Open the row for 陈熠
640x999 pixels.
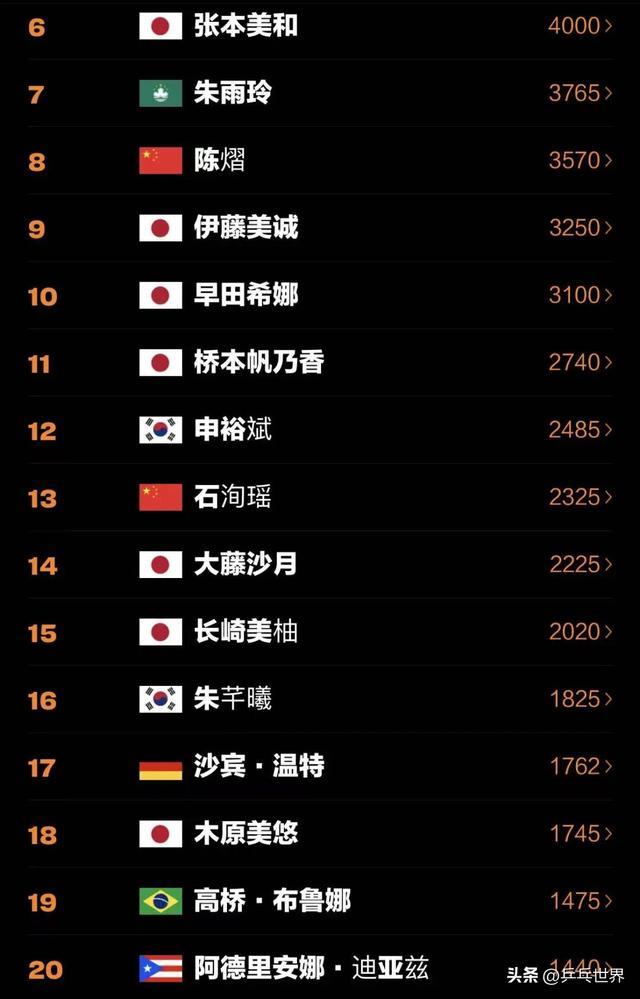point(320,160)
